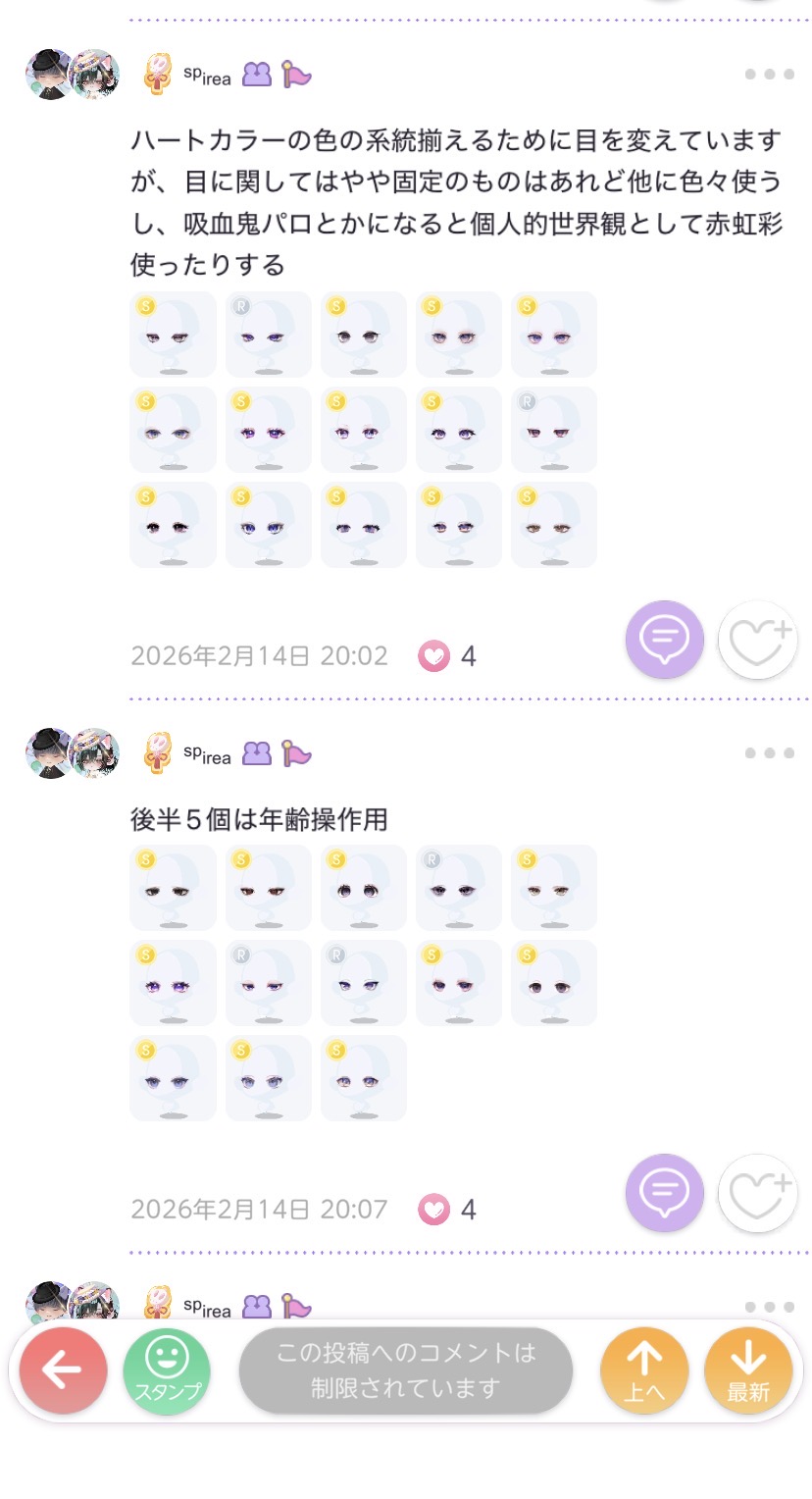Image resolution: width=812 pixels, height=1499 pixels.
Task: Go back with the red arrow button
Action: click(x=63, y=1370)
